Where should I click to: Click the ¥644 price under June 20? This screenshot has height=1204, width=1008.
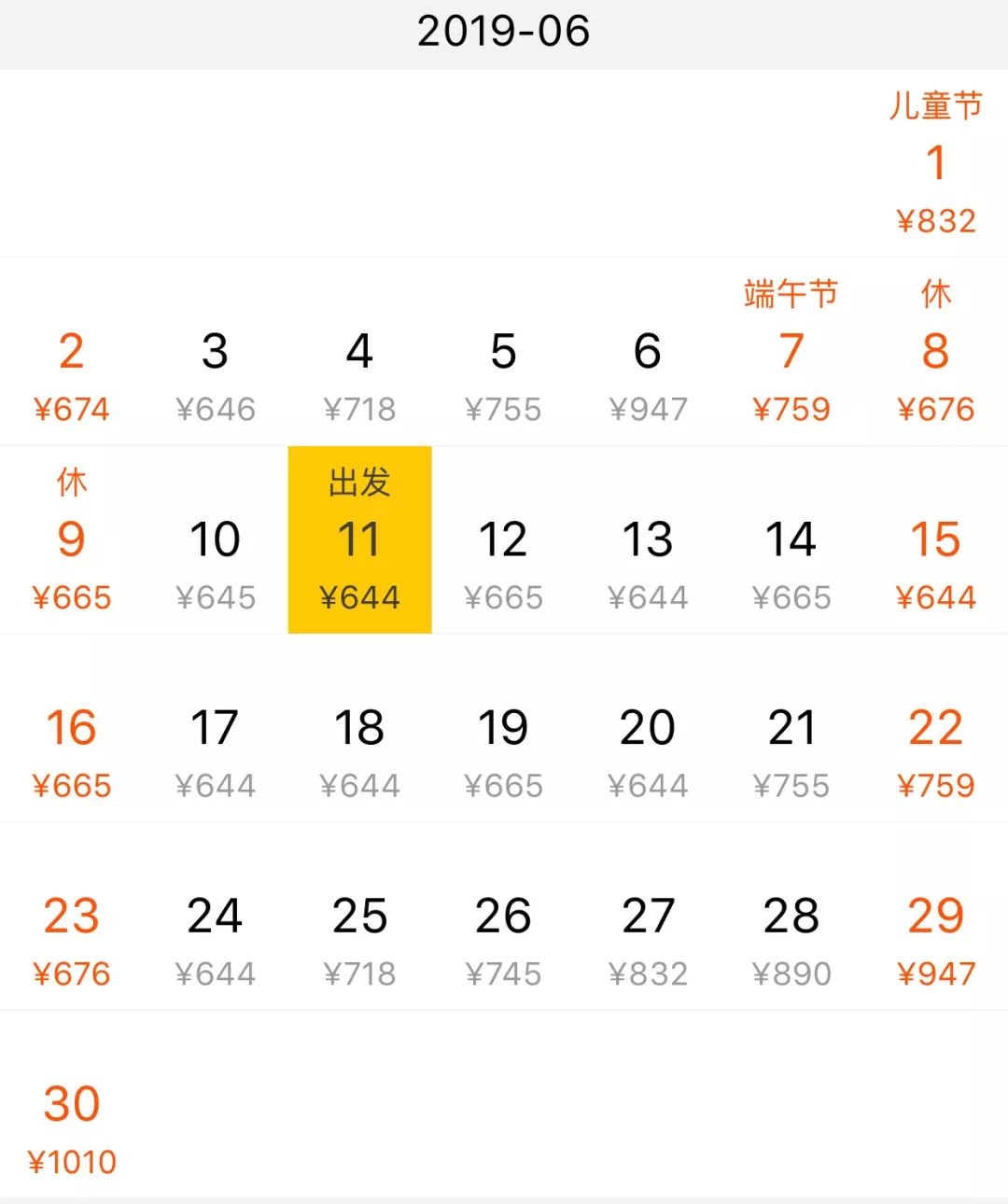coord(648,785)
